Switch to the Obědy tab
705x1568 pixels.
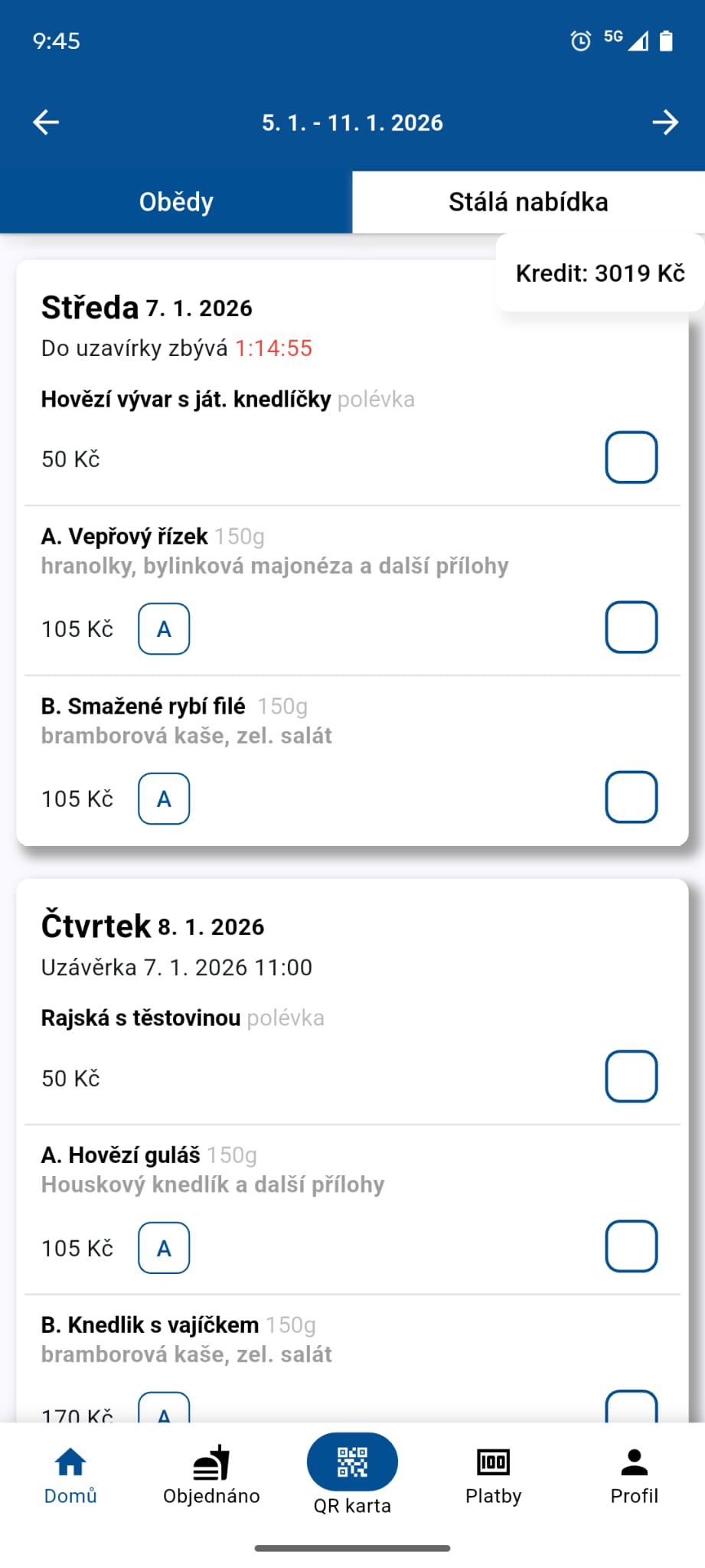click(176, 202)
